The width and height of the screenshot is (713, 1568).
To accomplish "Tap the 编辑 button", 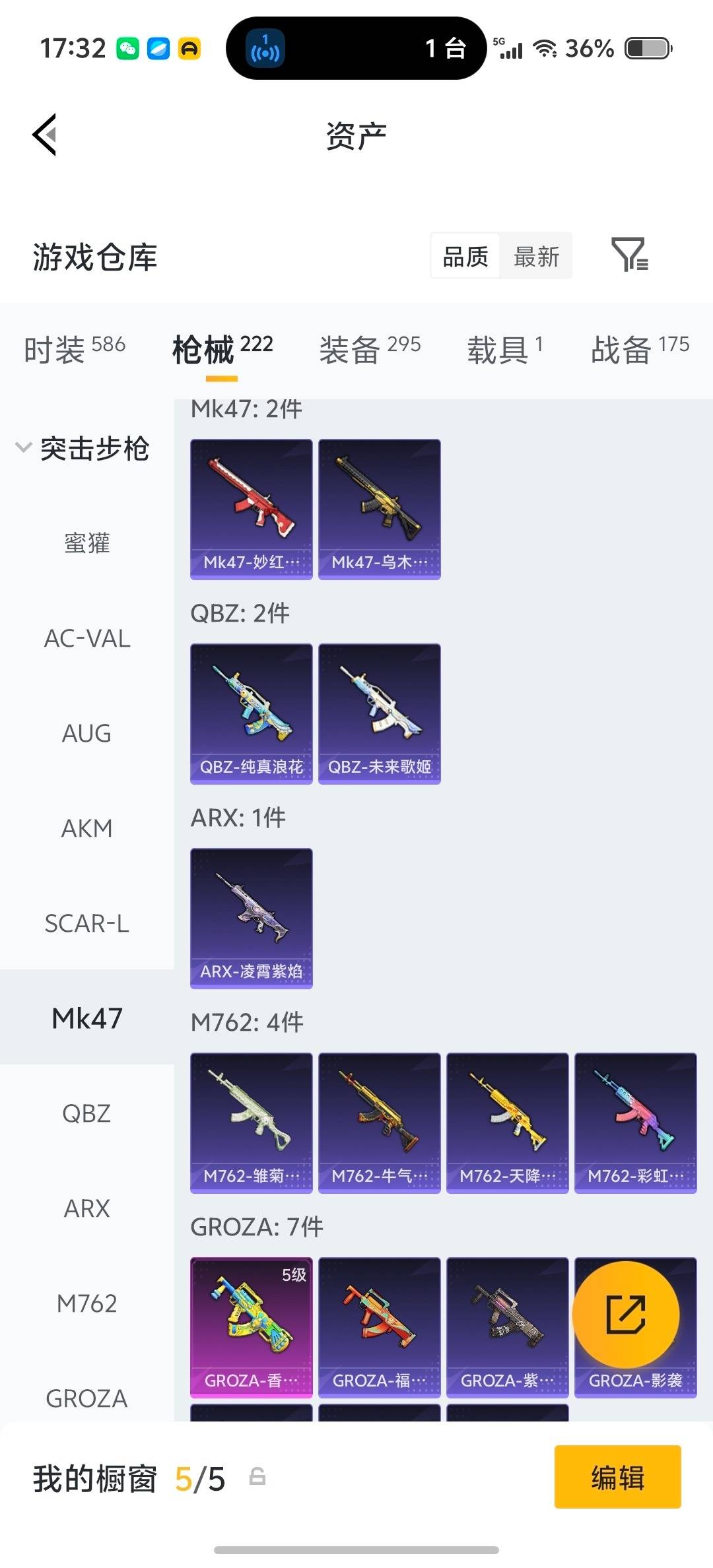I will (x=618, y=1480).
